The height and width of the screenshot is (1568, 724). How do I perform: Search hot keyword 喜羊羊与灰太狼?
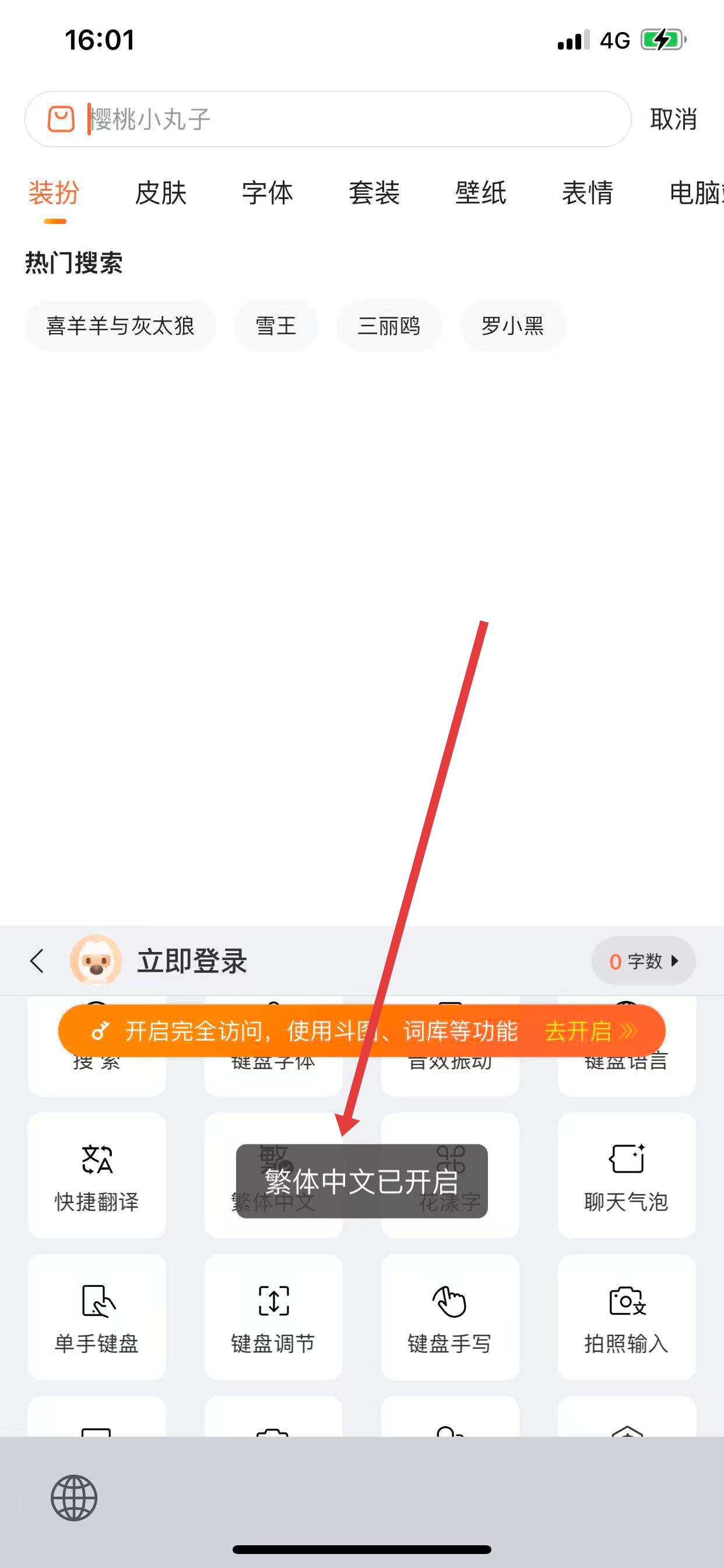click(x=121, y=325)
